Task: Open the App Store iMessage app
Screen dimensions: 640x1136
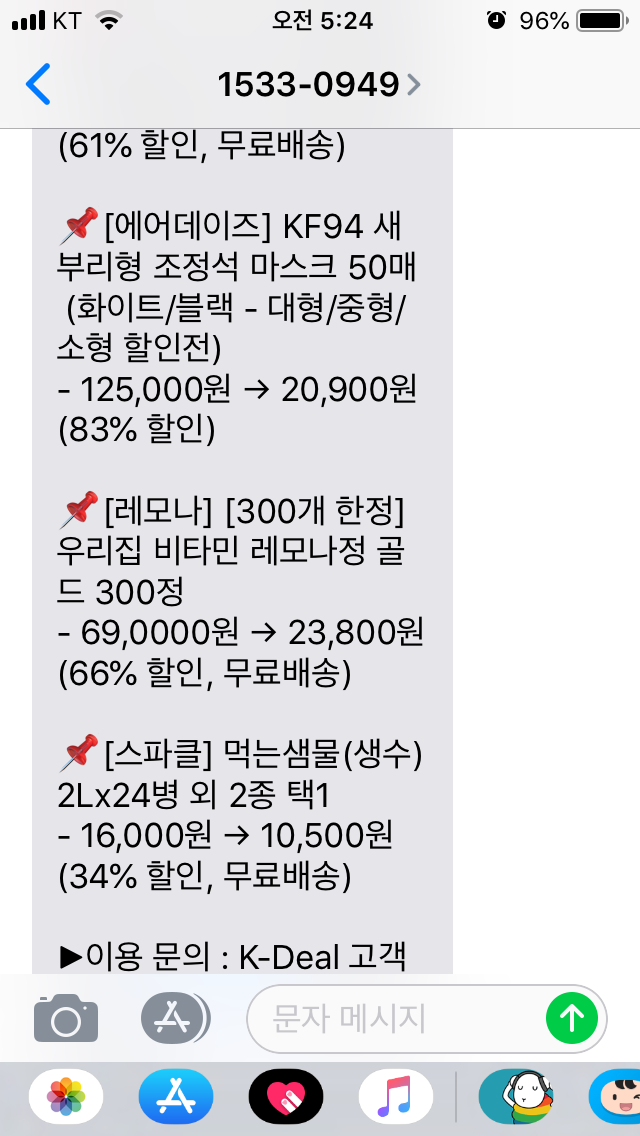Action: click(x=175, y=1096)
